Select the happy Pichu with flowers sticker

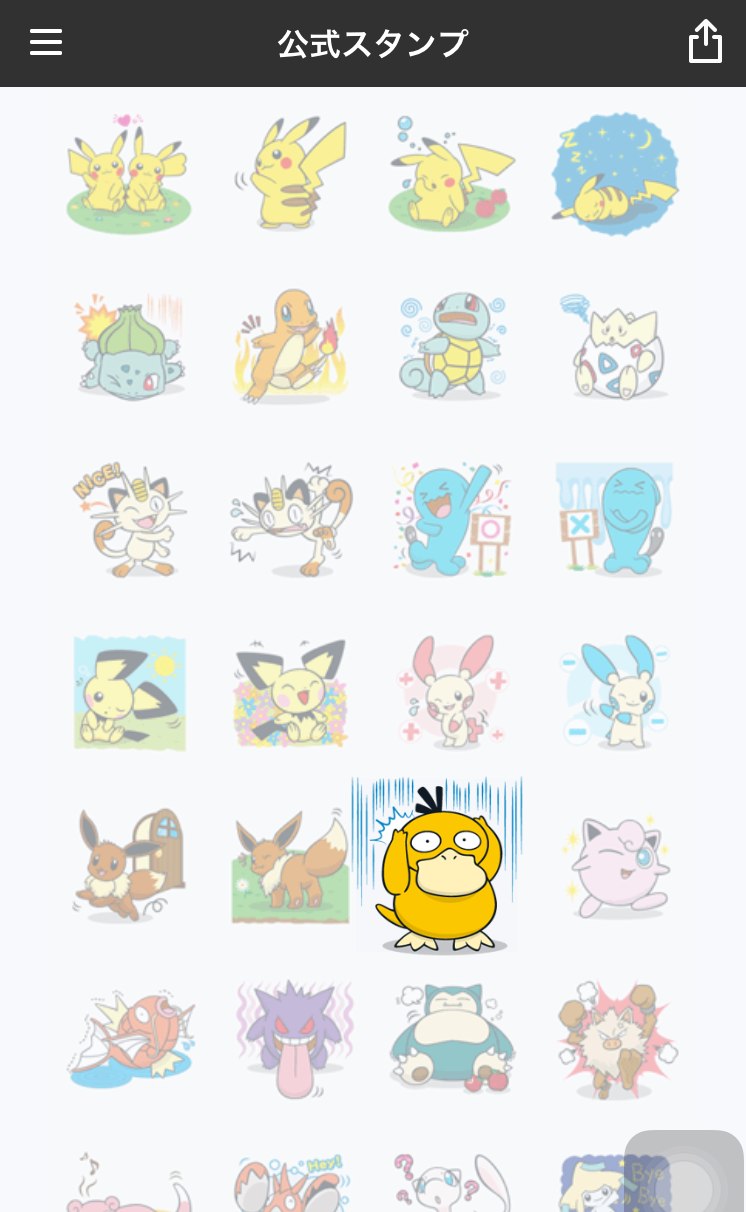(x=290, y=692)
